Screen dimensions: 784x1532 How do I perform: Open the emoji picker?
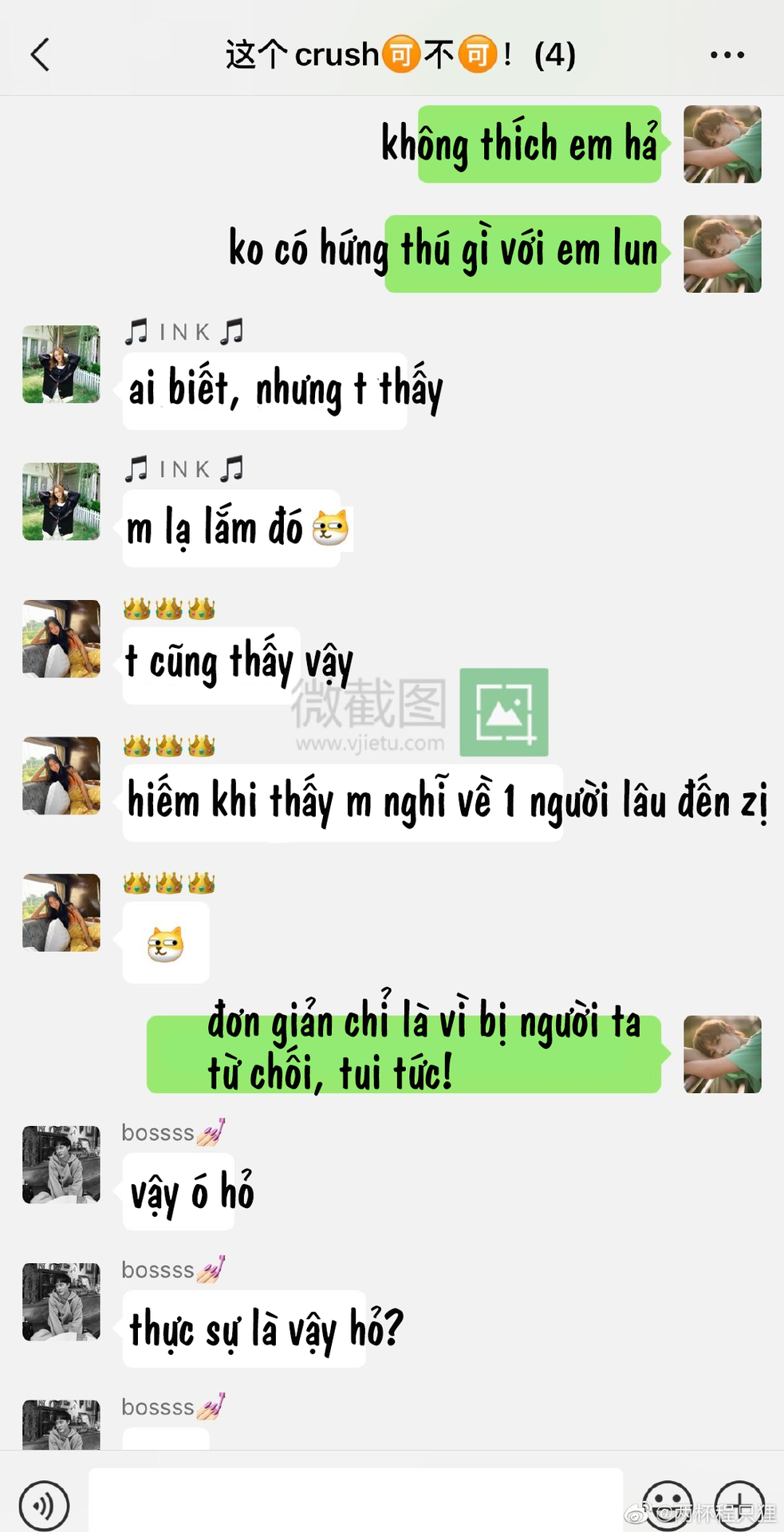click(667, 1505)
